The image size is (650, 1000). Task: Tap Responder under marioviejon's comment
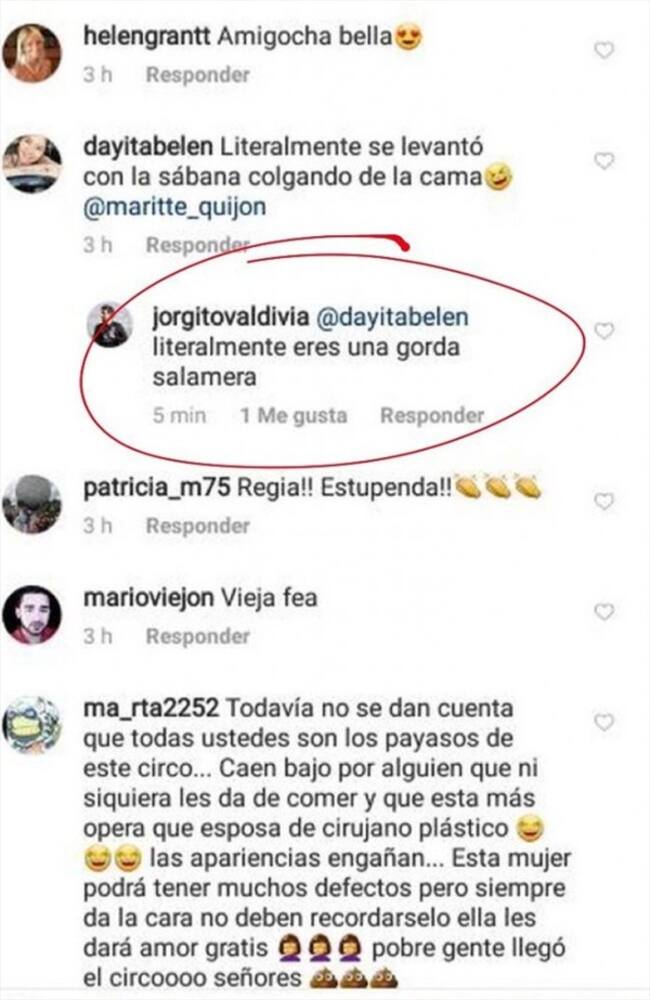pos(197,637)
